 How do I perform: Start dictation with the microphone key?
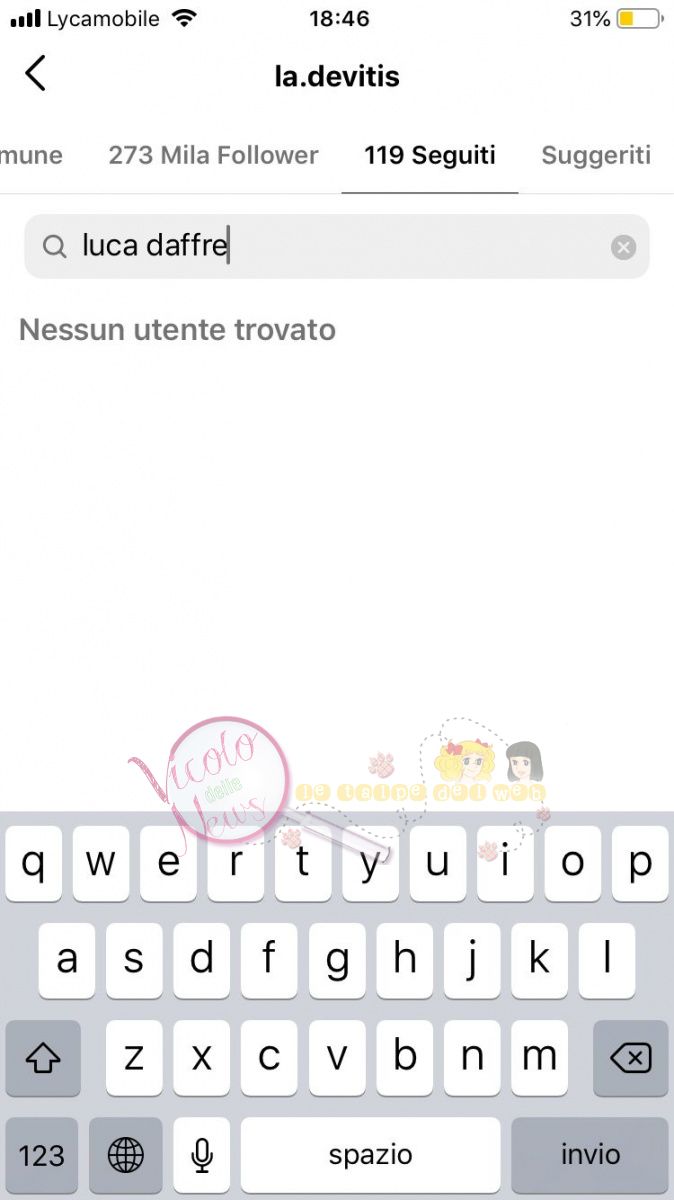point(202,1155)
